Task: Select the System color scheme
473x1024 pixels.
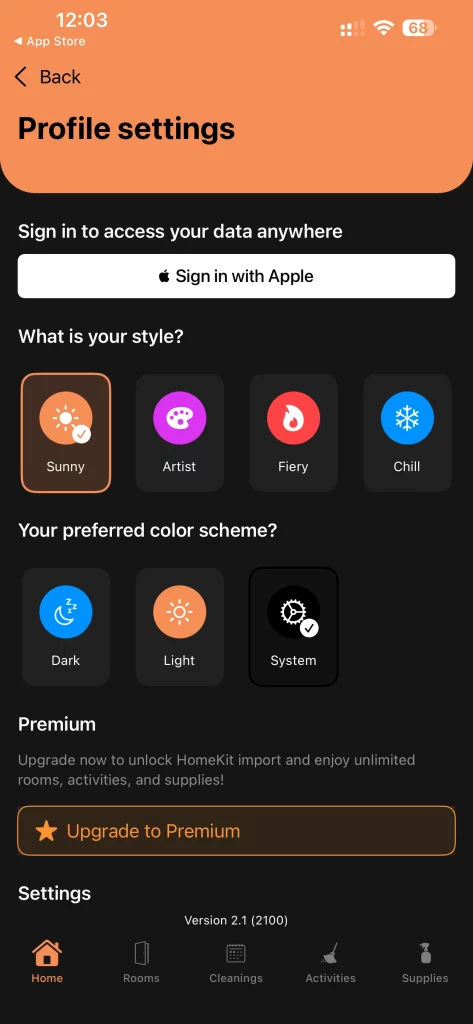Action: 293,627
